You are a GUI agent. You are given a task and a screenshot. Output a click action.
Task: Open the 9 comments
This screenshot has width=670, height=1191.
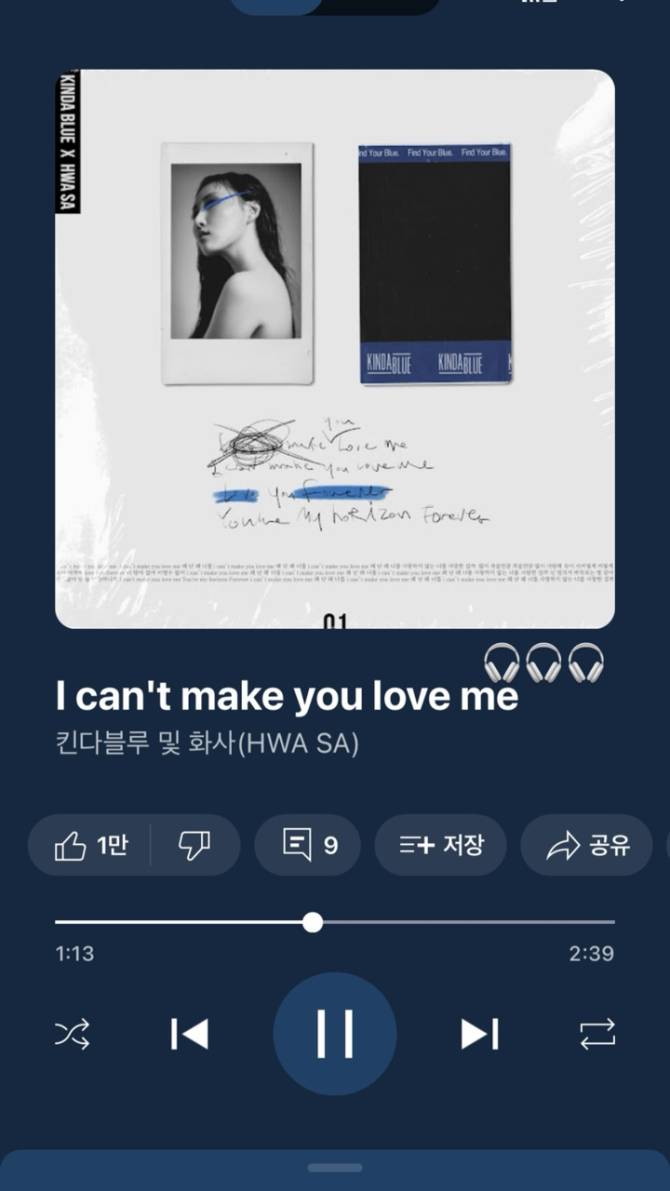pyautogui.click(x=311, y=846)
